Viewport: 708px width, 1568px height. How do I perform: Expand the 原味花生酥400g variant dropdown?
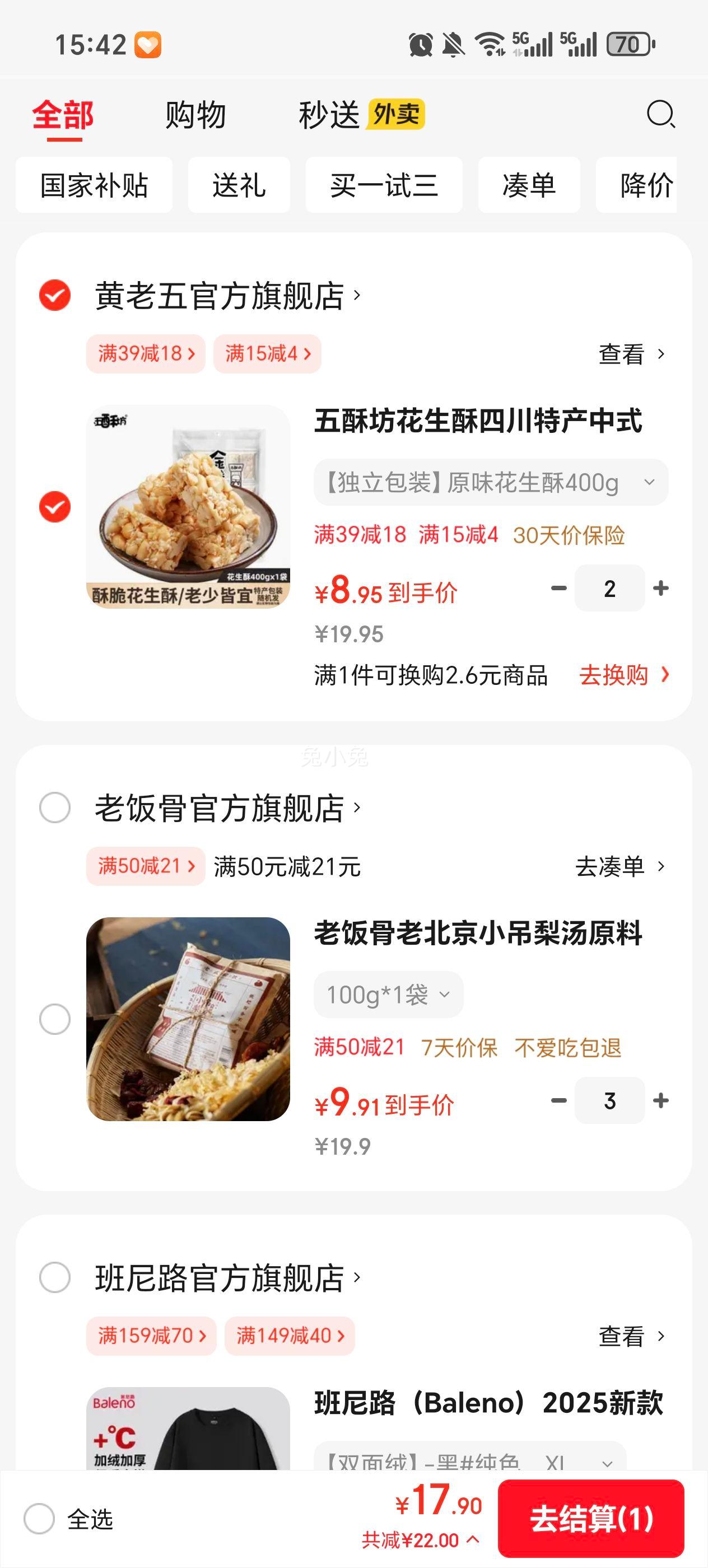point(491,483)
